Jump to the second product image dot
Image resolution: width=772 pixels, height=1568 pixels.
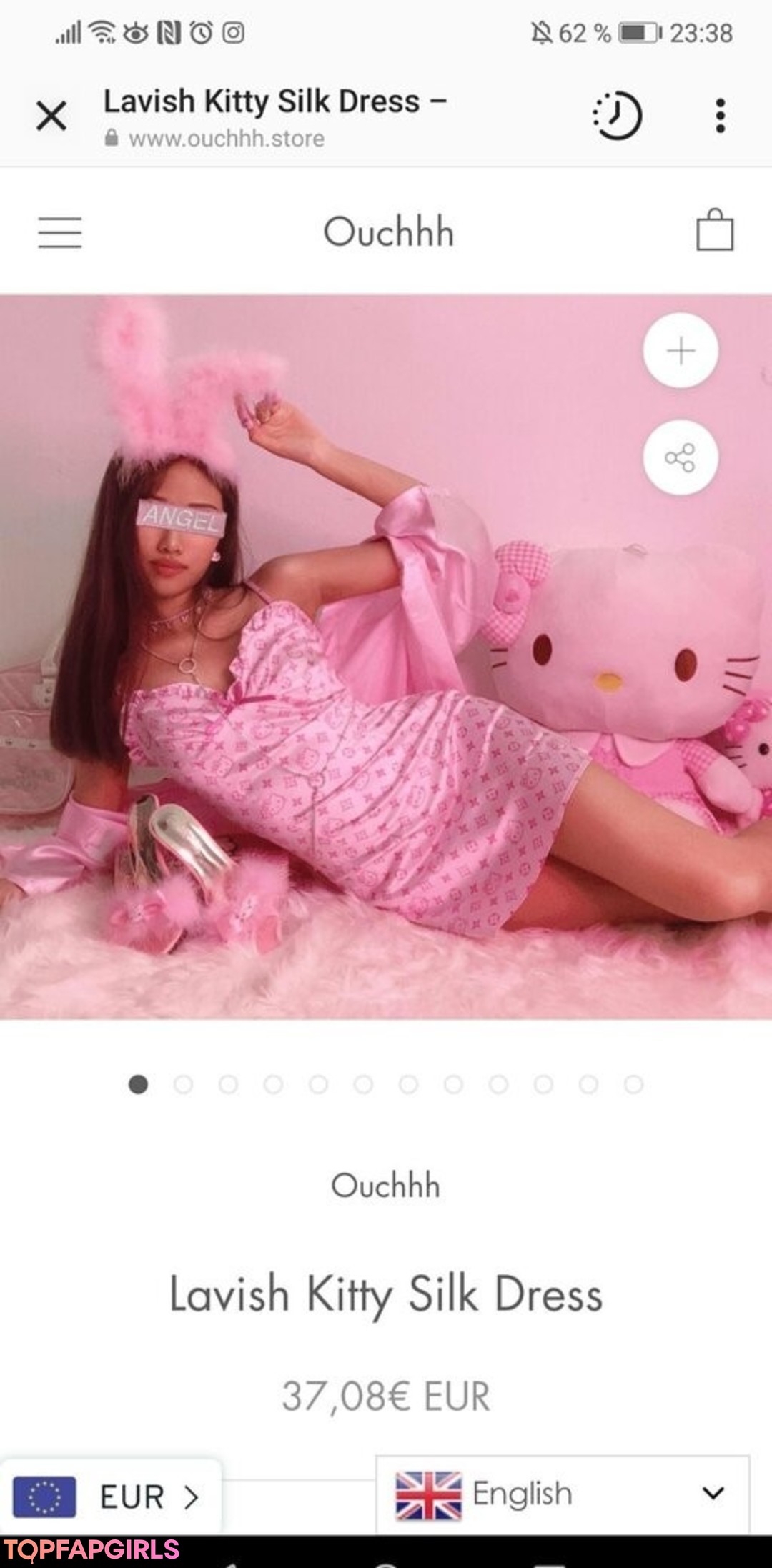(184, 1085)
